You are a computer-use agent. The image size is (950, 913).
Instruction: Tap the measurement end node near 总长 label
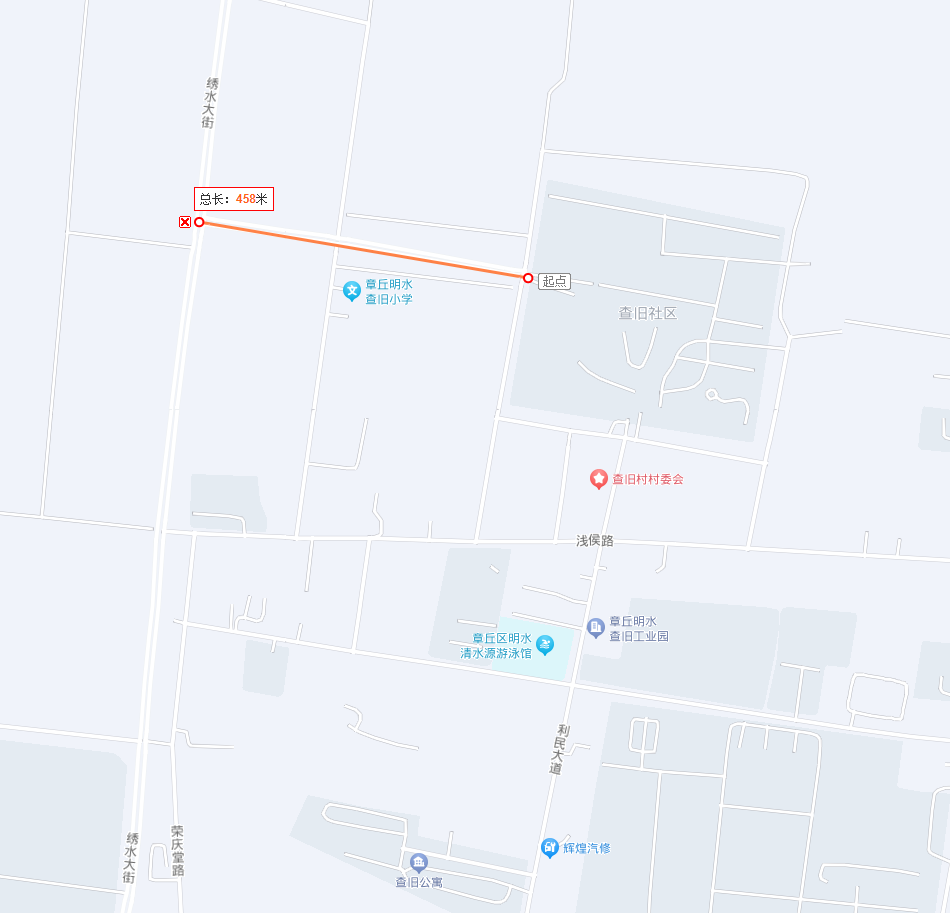click(x=199, y=222)
